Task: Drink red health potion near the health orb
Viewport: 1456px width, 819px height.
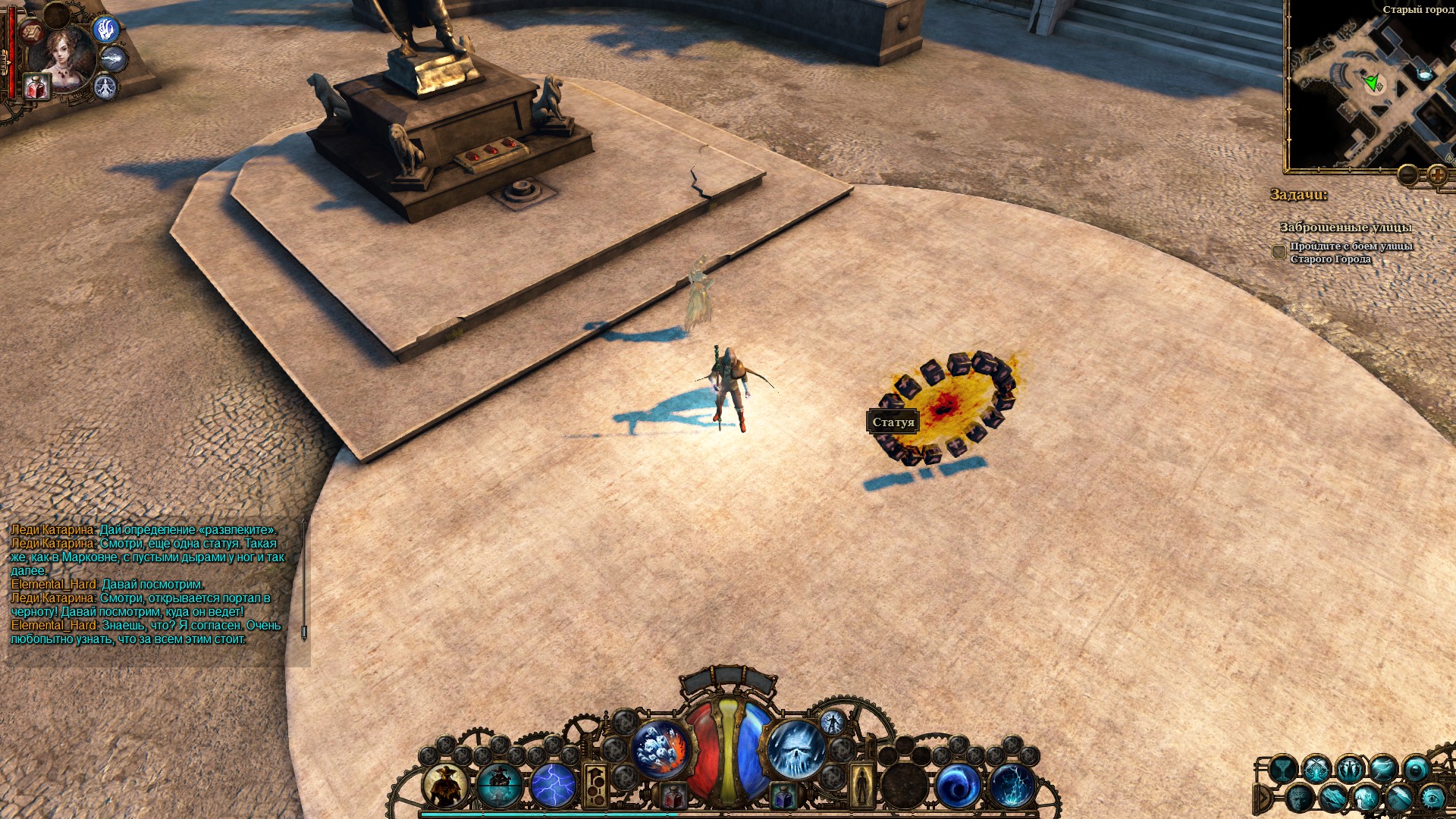Action: pos(674,796)
